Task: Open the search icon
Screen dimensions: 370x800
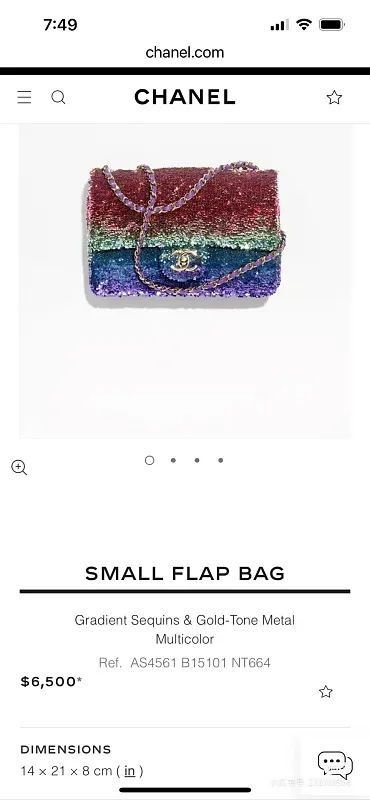Action: coord(58,97)
